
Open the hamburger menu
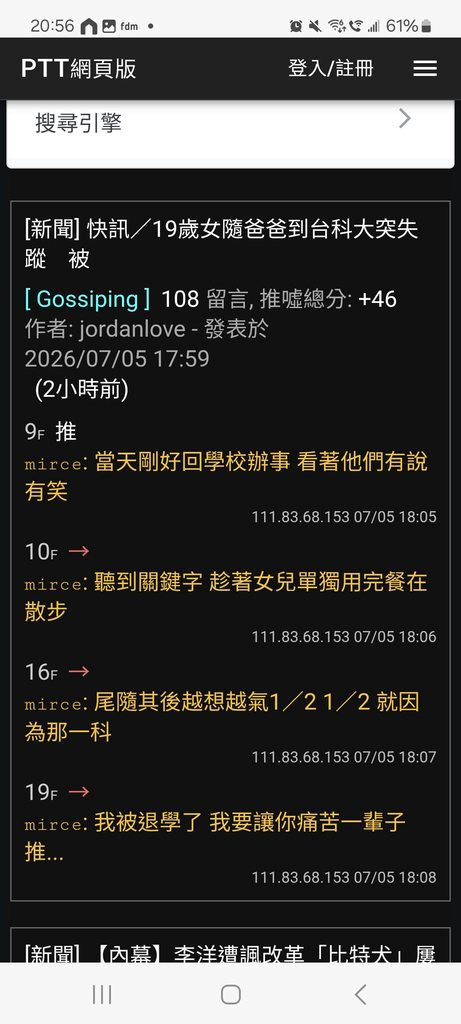pos(424,69)
